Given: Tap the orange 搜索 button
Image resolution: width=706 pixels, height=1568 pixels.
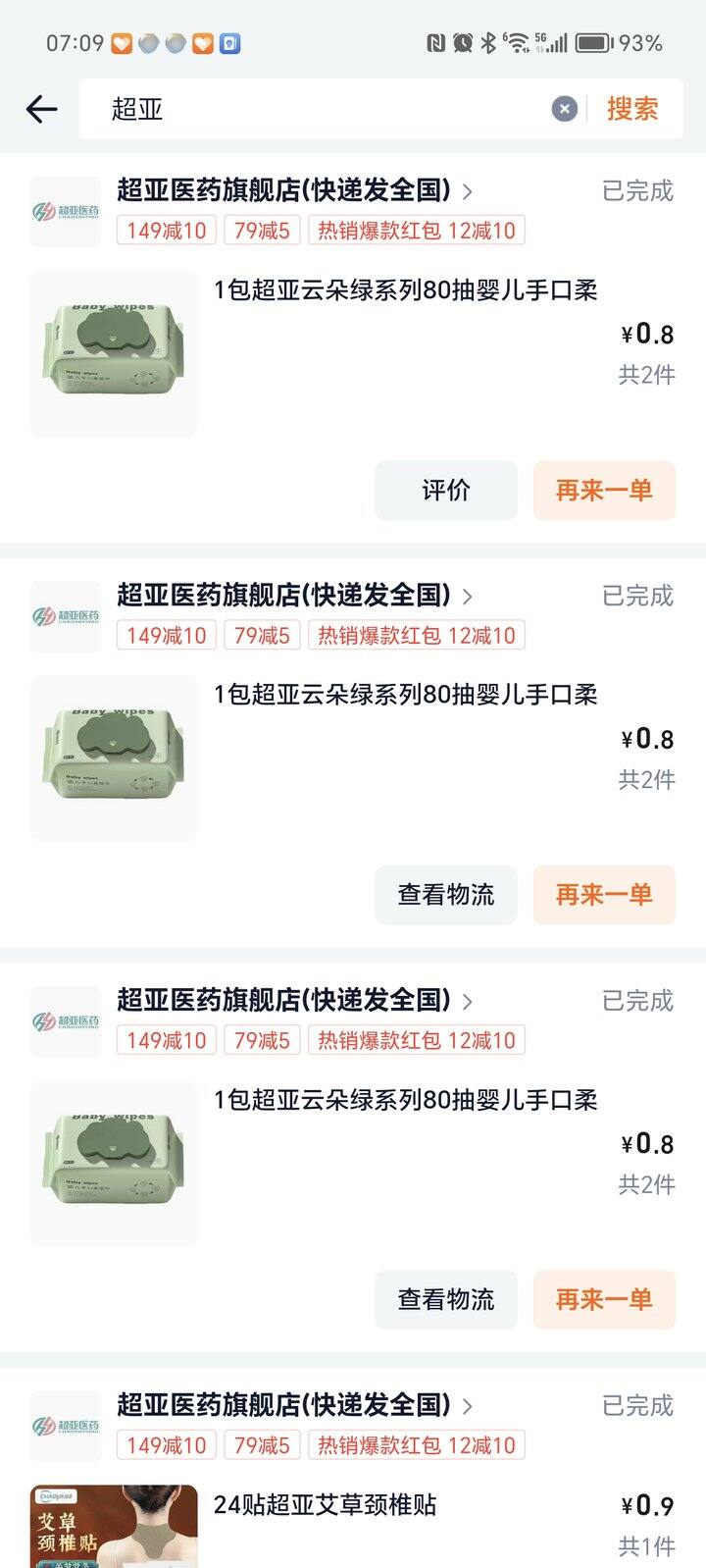Looking at the screenshot, I should pos(632,109).
